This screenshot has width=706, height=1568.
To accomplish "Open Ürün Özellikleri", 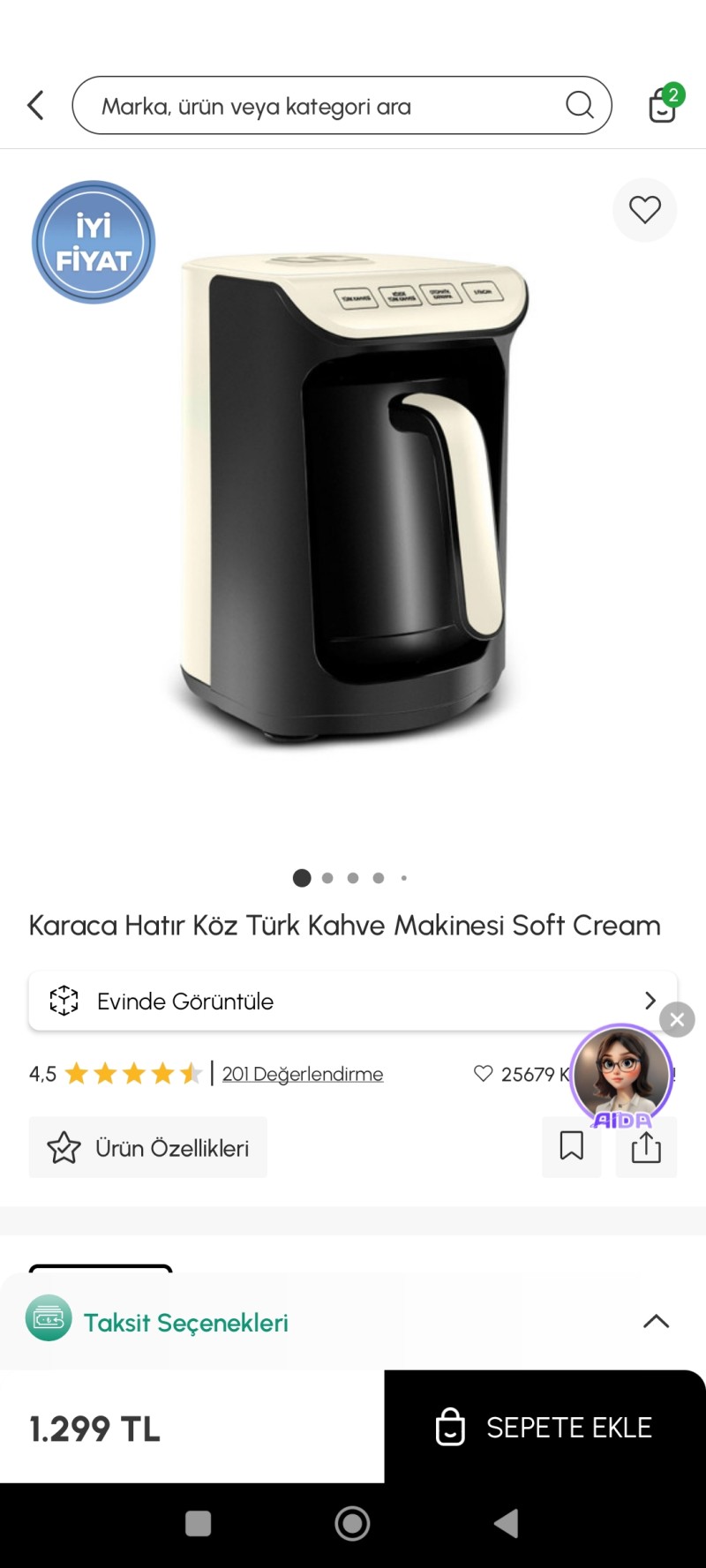I will coord(148,1148).
